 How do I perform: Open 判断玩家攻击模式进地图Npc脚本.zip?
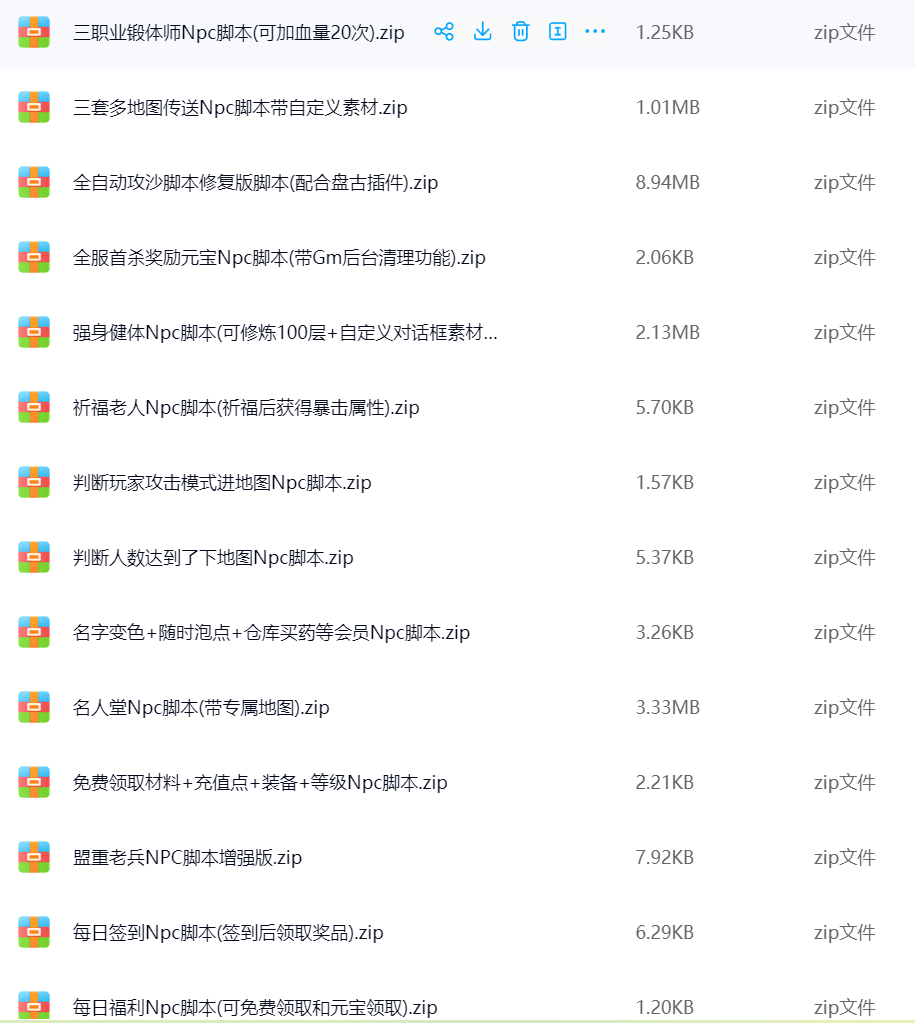[222, 483]
